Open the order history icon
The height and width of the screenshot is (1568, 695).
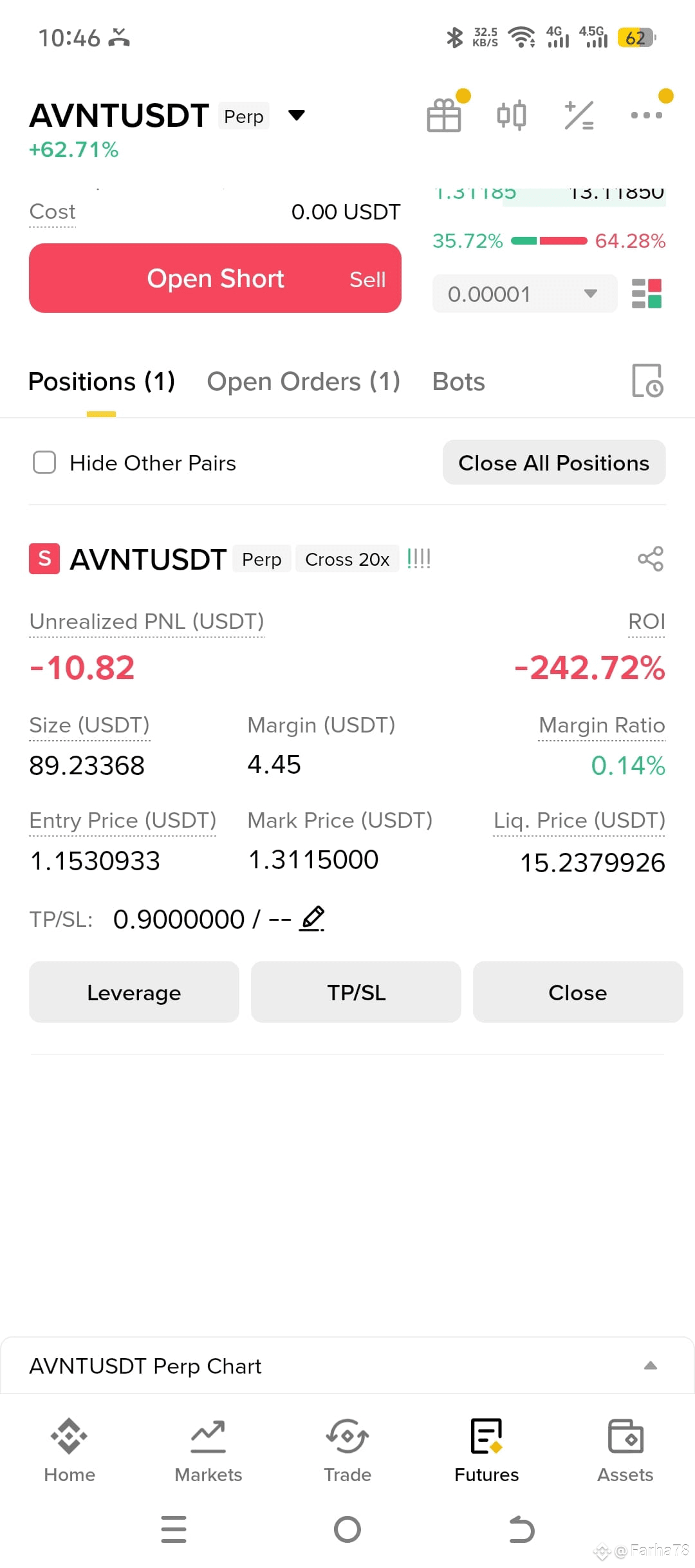pos(647,381)
